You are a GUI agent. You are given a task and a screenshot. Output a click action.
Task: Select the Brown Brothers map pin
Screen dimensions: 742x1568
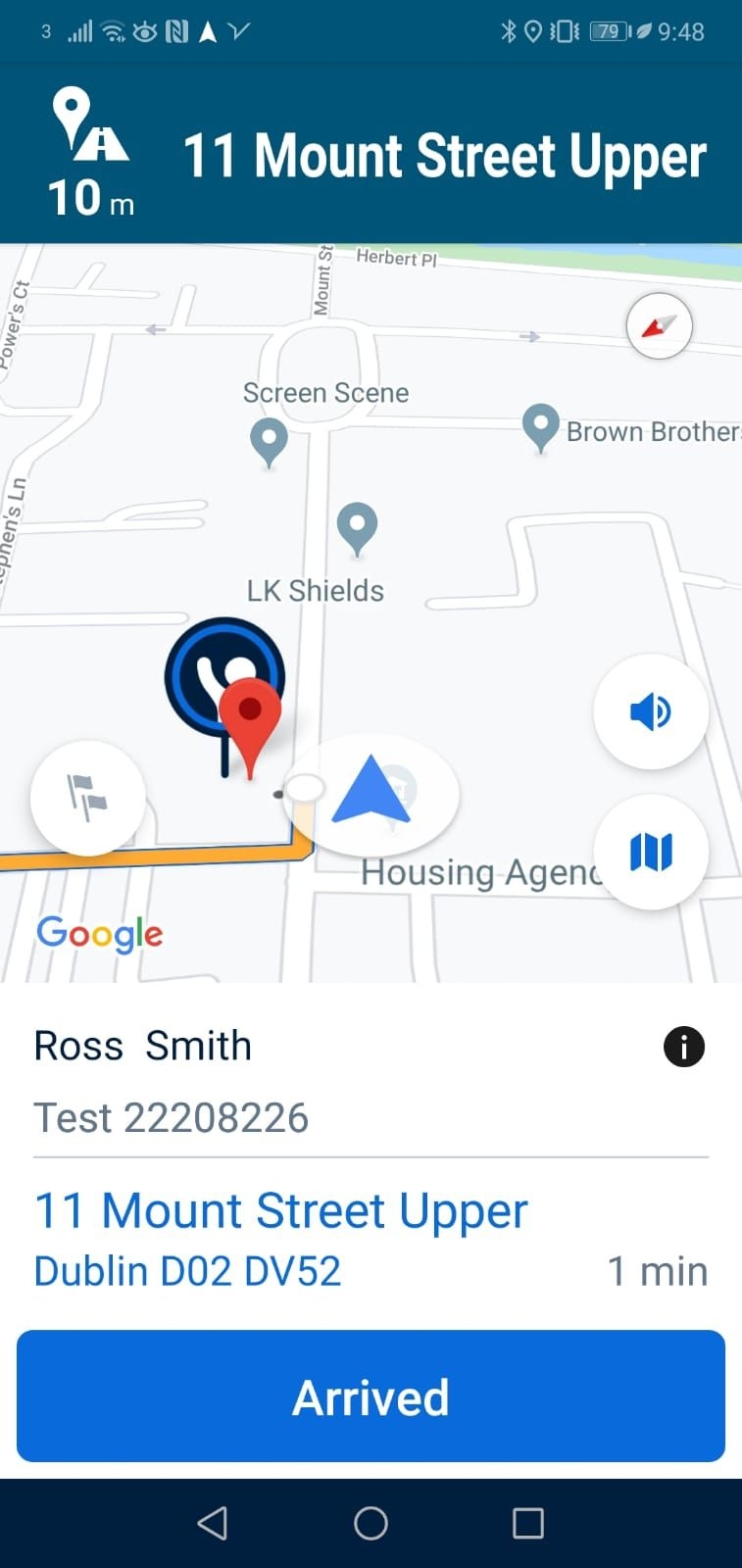540,427
